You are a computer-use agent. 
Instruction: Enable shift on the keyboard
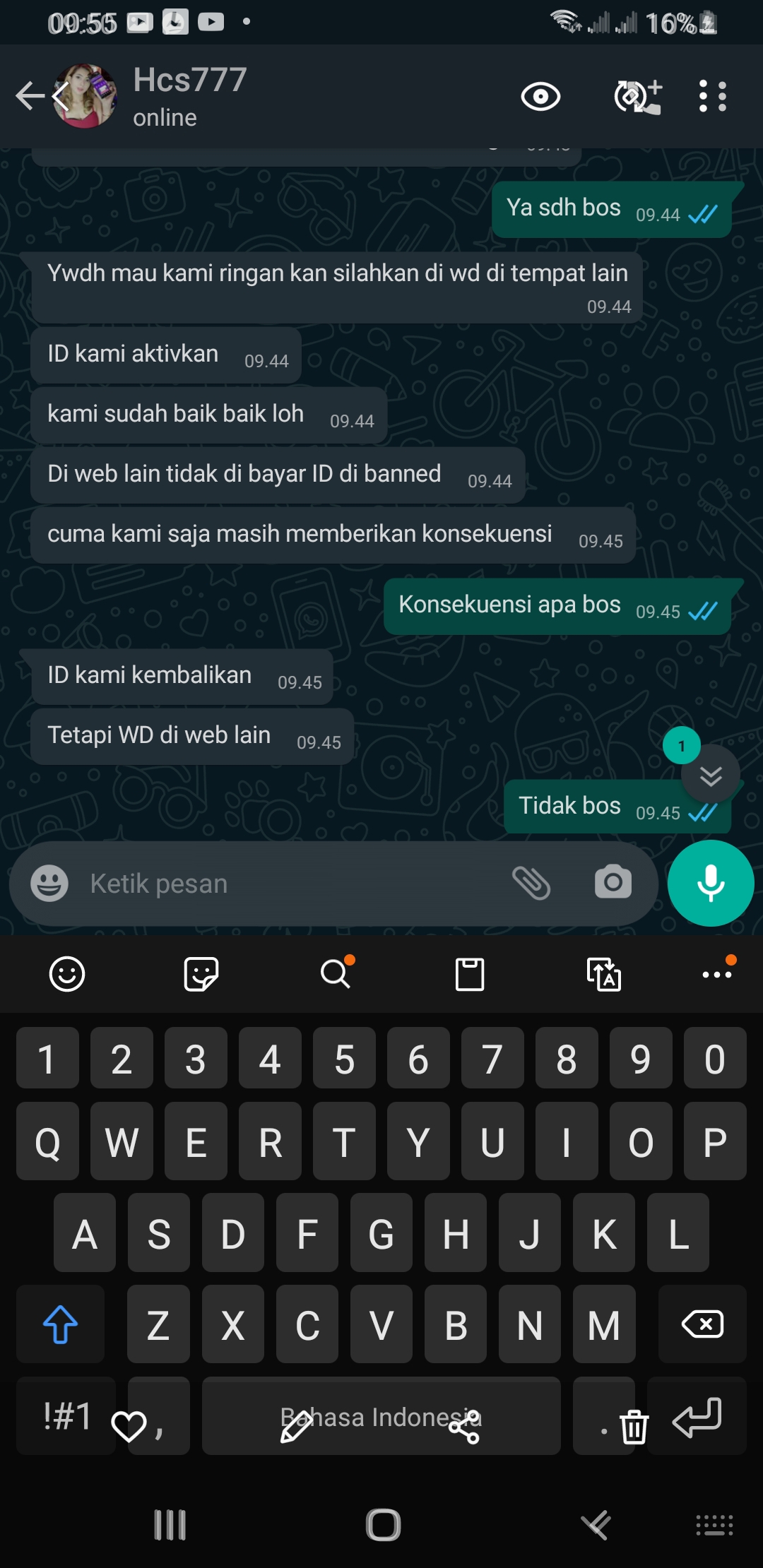[x=61, y=1324]
